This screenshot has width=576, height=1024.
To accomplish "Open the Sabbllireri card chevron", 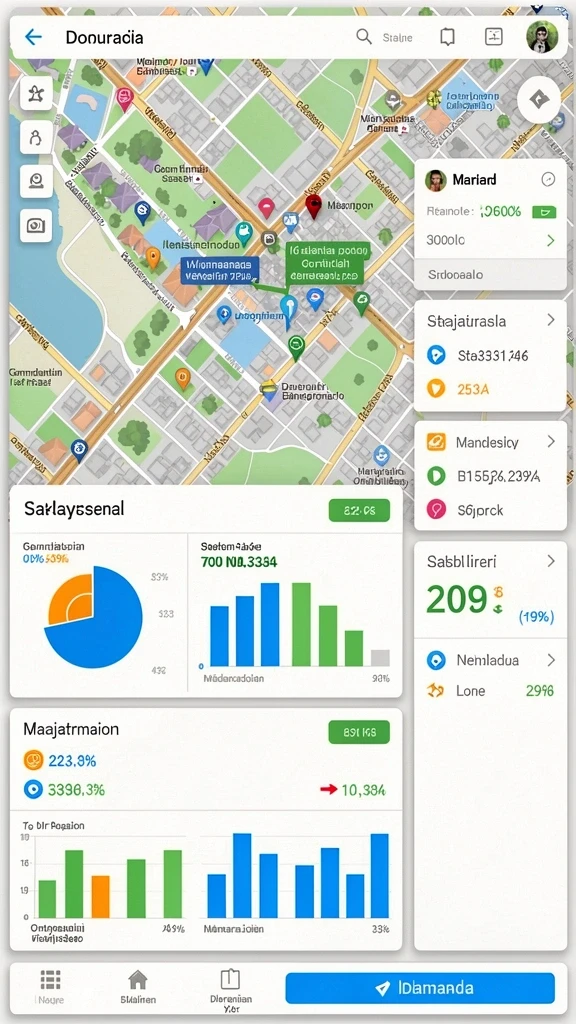I will tap(551, 561).
